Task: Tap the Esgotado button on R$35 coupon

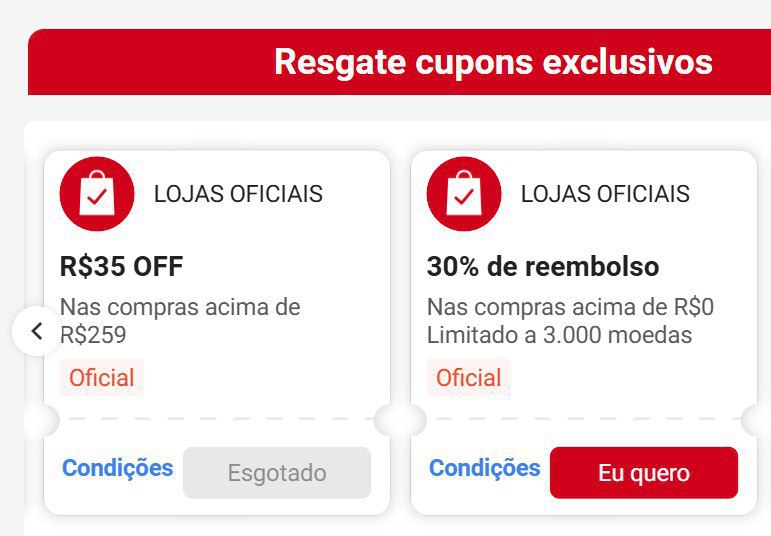Action: 276,473
